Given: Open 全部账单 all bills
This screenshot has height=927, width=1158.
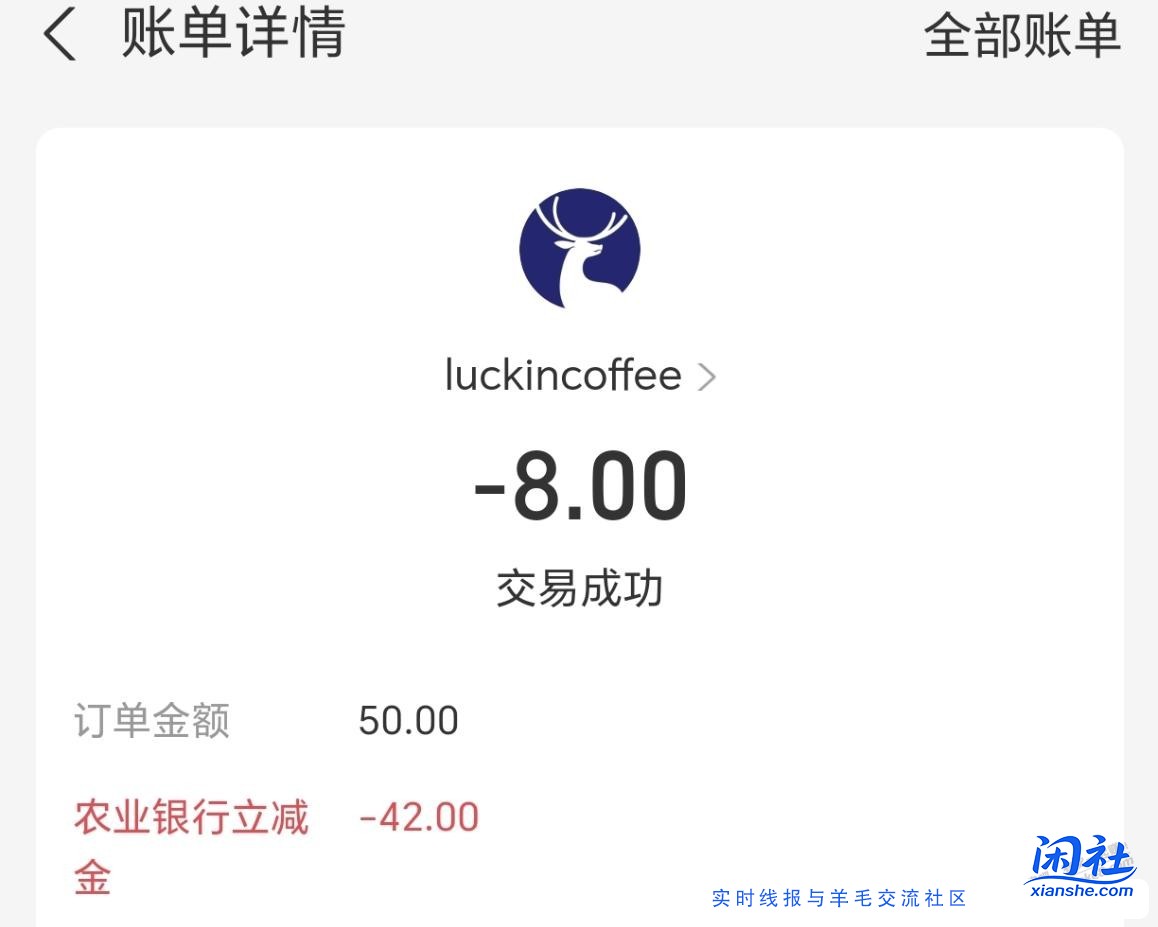Looking at the screenshot, I should click(1021, 36).
